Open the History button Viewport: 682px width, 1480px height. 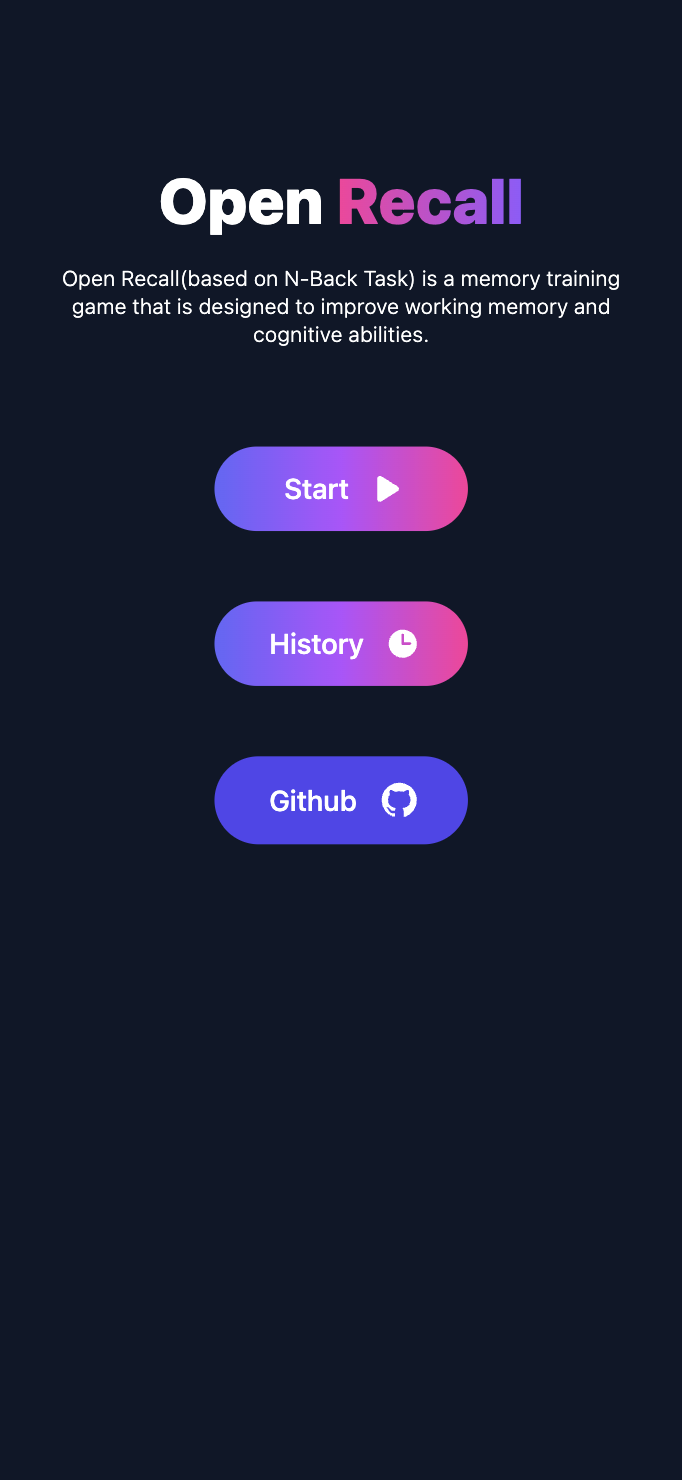click(340, 644)
